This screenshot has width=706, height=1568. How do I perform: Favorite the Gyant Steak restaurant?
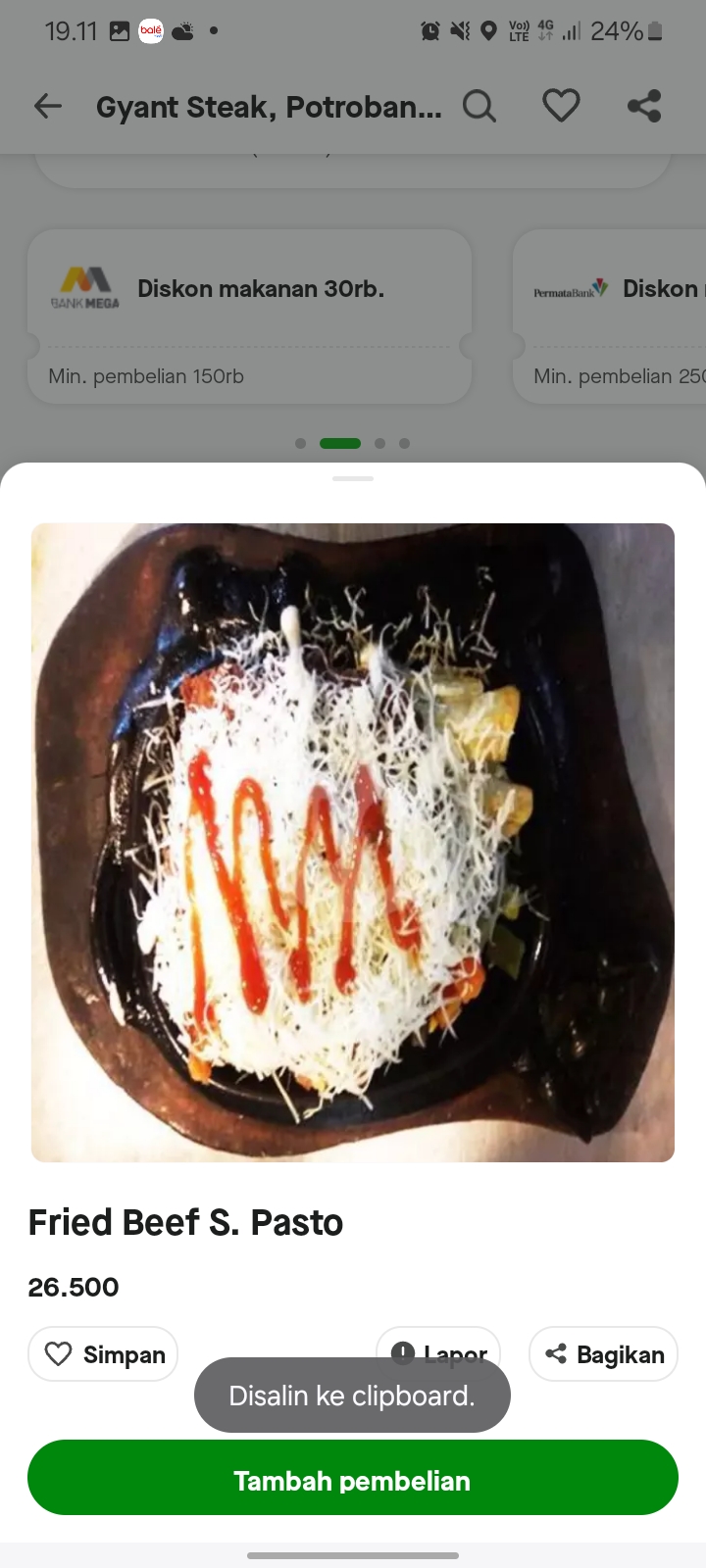561,106
